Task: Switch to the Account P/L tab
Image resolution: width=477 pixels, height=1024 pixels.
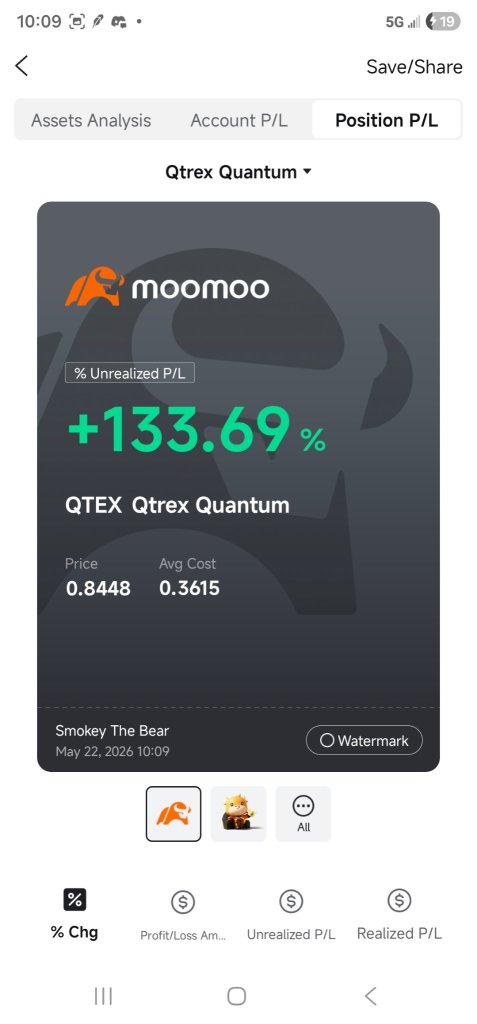Action: [238, 120]
